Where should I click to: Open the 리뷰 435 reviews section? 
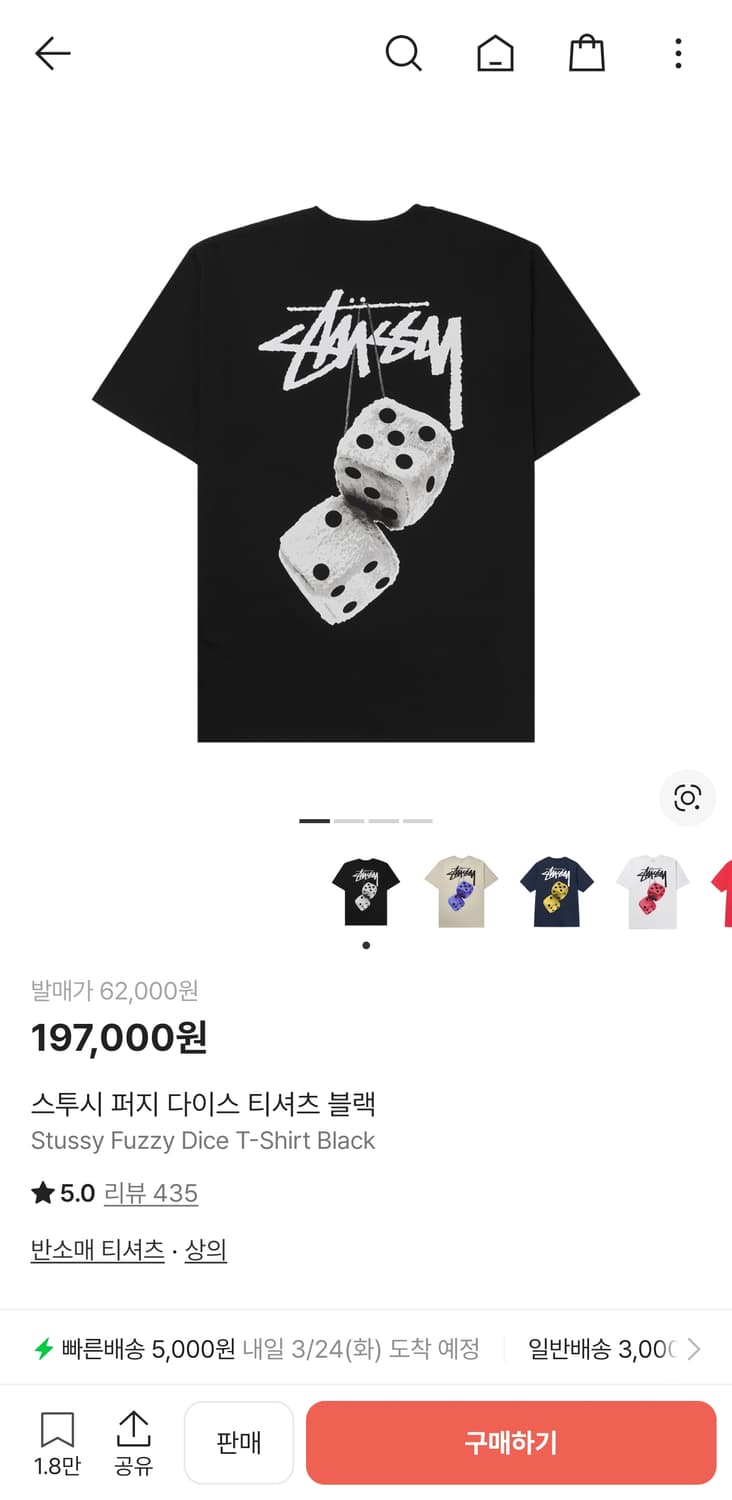tap(151, 1192)
